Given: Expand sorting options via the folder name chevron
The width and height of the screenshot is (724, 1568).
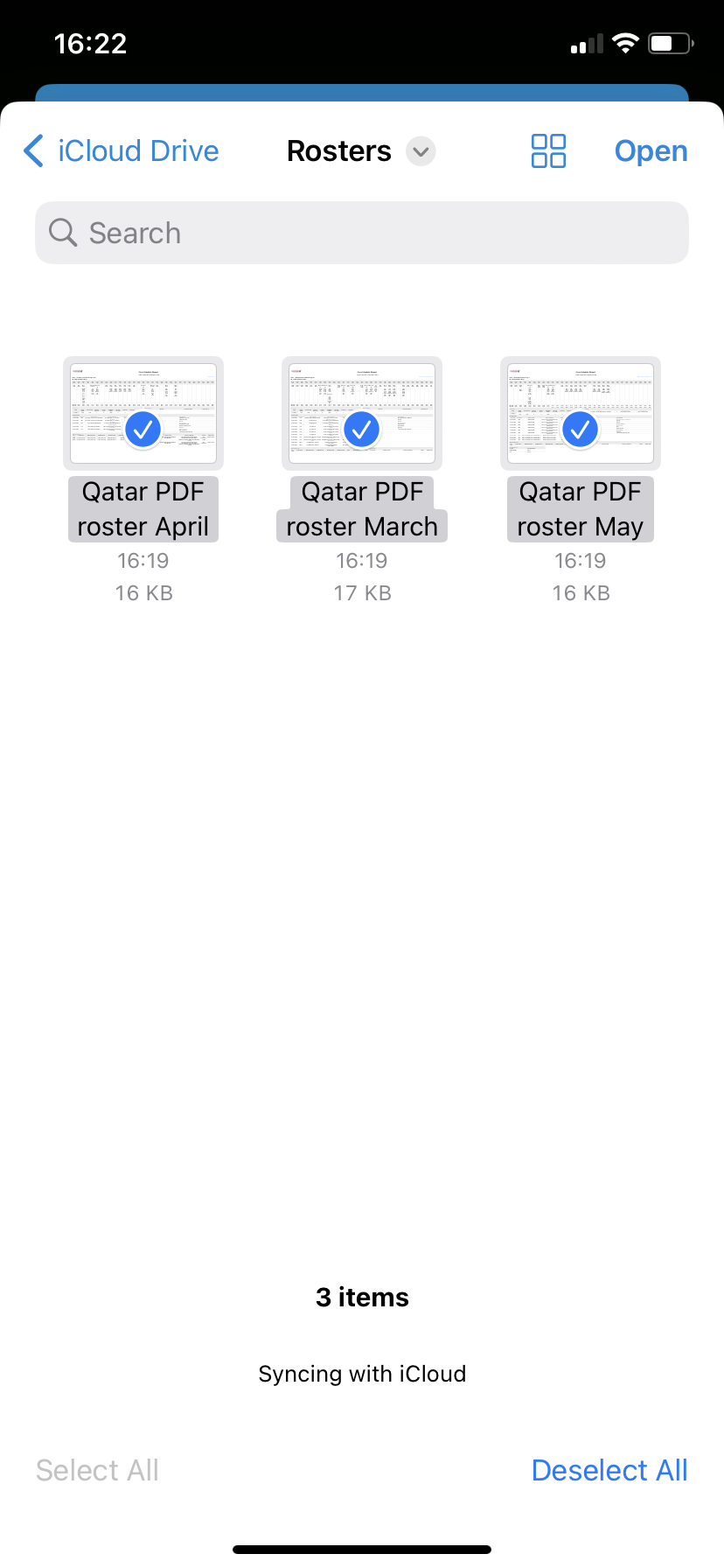Looking at the screenshot, I should [420, 150].
